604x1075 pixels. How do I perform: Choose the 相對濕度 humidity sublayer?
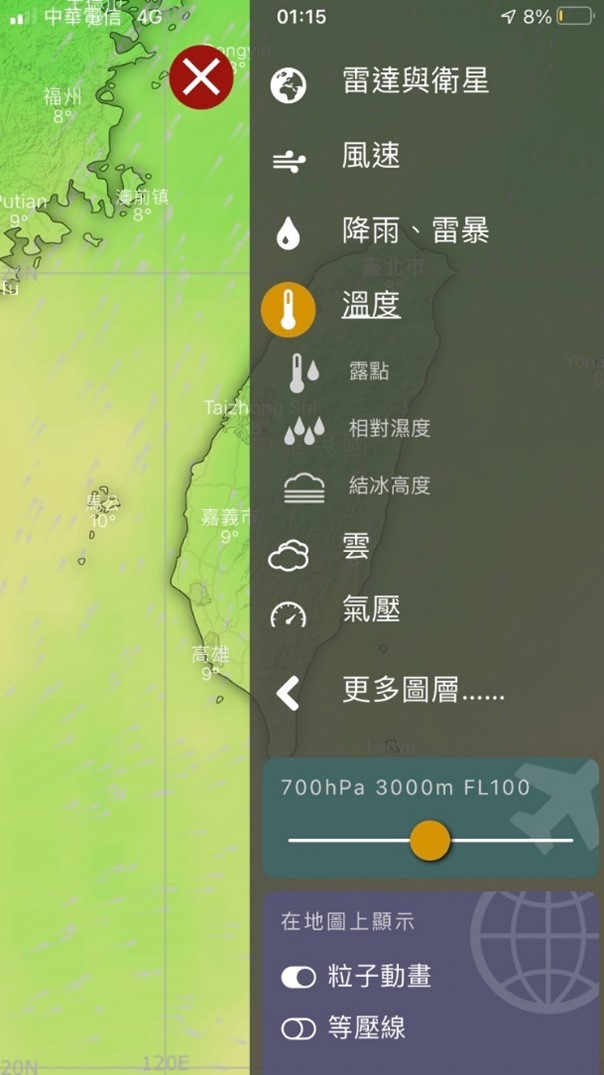389,429
